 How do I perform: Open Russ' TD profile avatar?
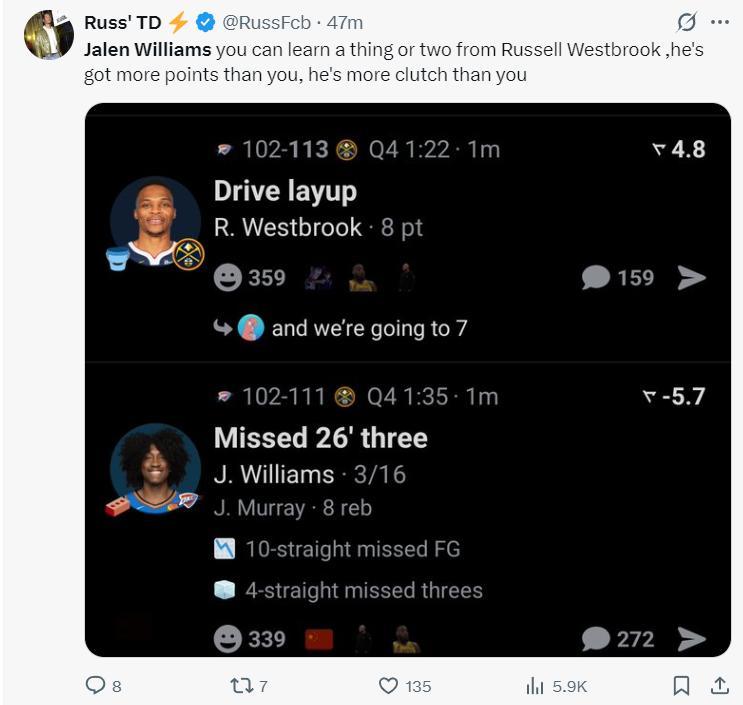point(47,35)
